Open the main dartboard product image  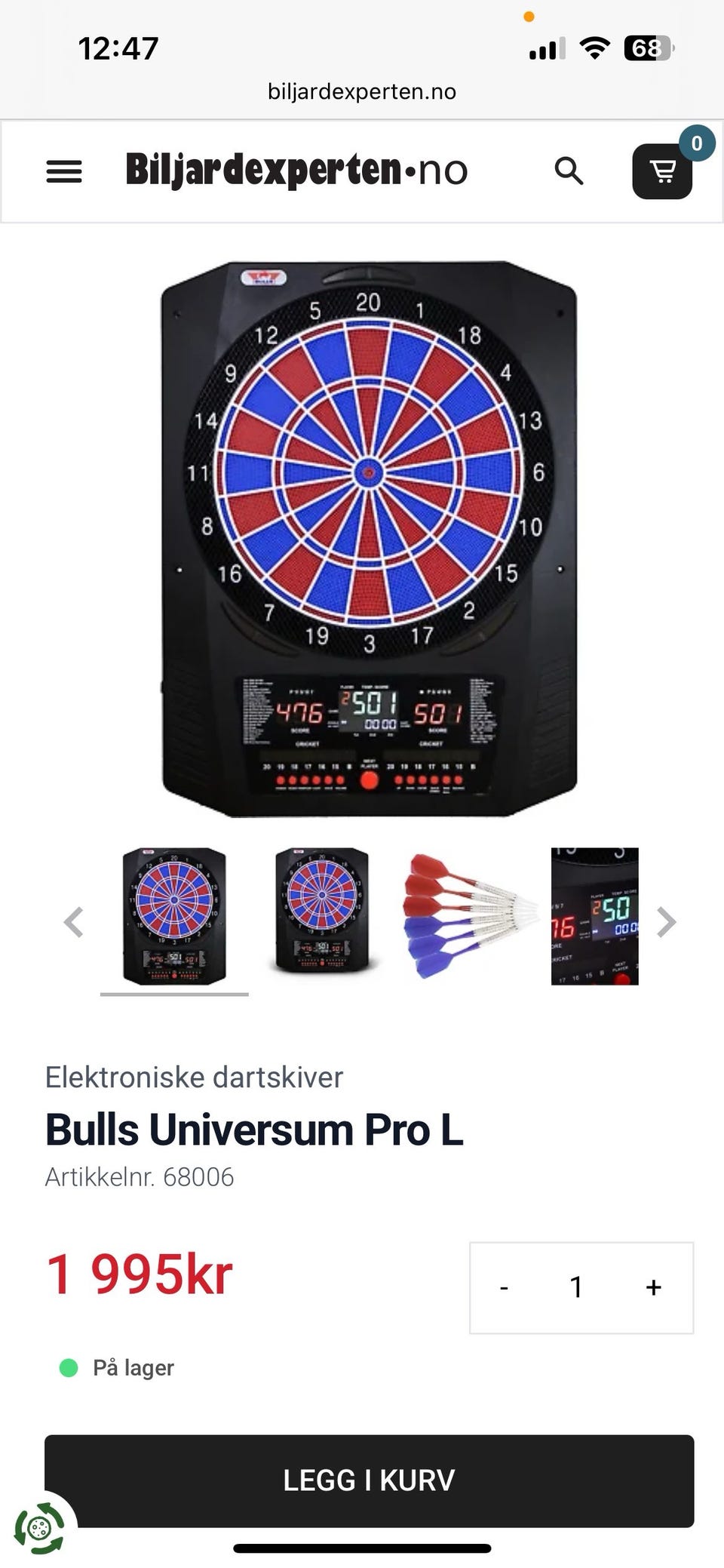pos(369,539)
